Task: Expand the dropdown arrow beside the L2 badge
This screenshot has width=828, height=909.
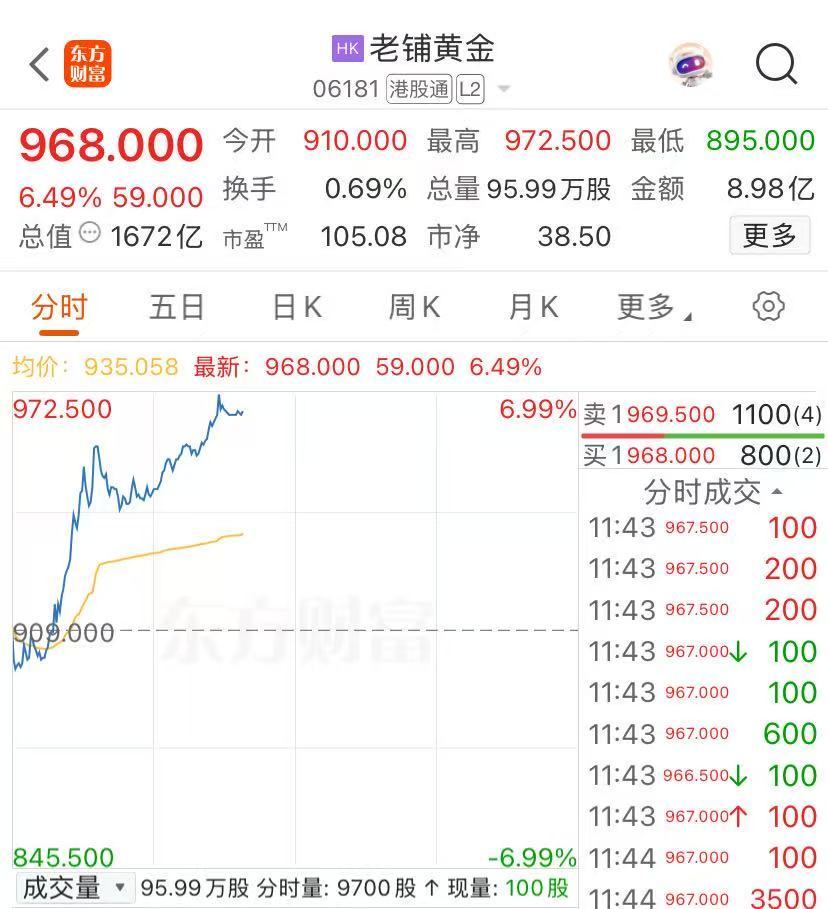Action: click(505, 88)
